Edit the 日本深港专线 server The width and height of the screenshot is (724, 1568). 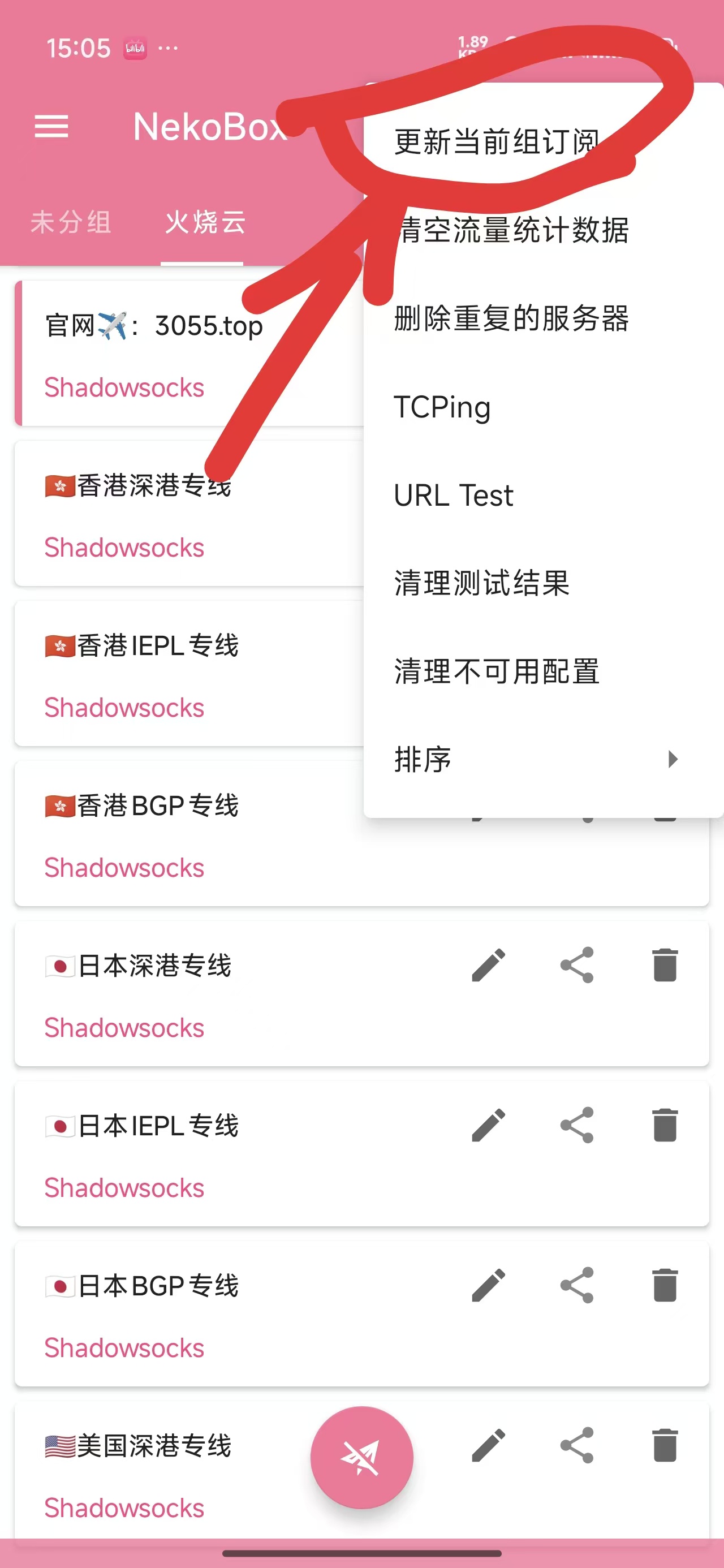click(488, 965)
